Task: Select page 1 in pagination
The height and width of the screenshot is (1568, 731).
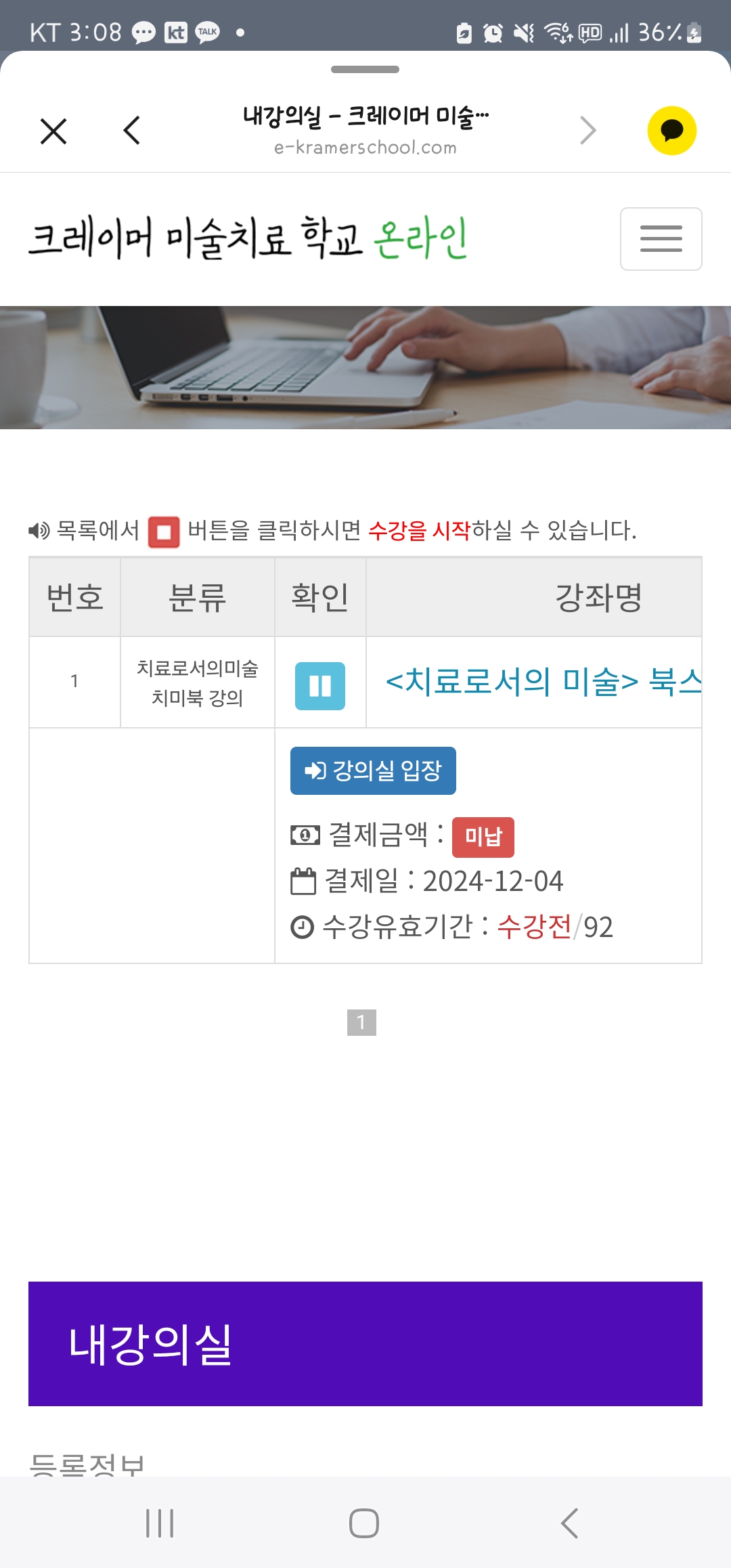Action: pos(361,1022)
